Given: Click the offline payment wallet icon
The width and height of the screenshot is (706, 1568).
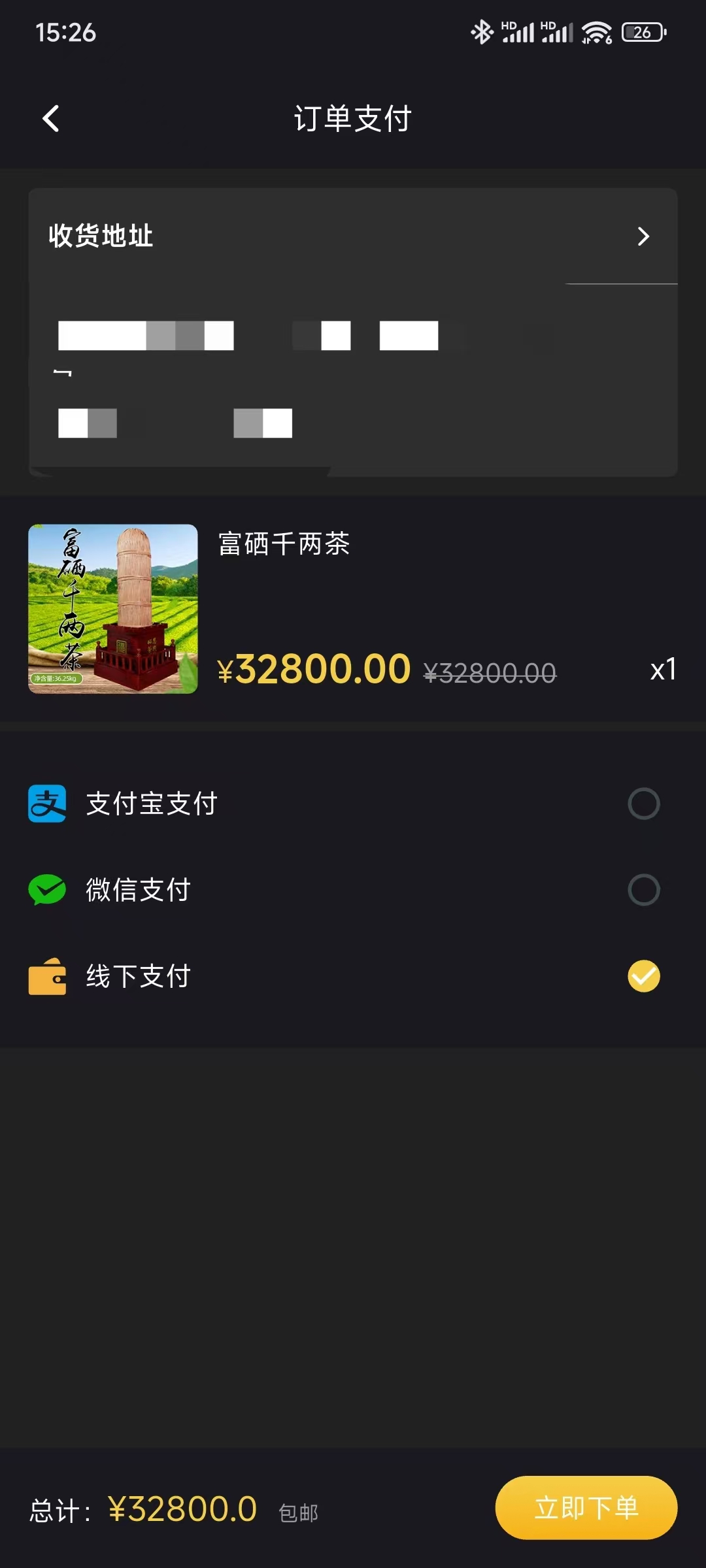Looking at the screenshot, I should pyautogui.click(x=46, y=976).
